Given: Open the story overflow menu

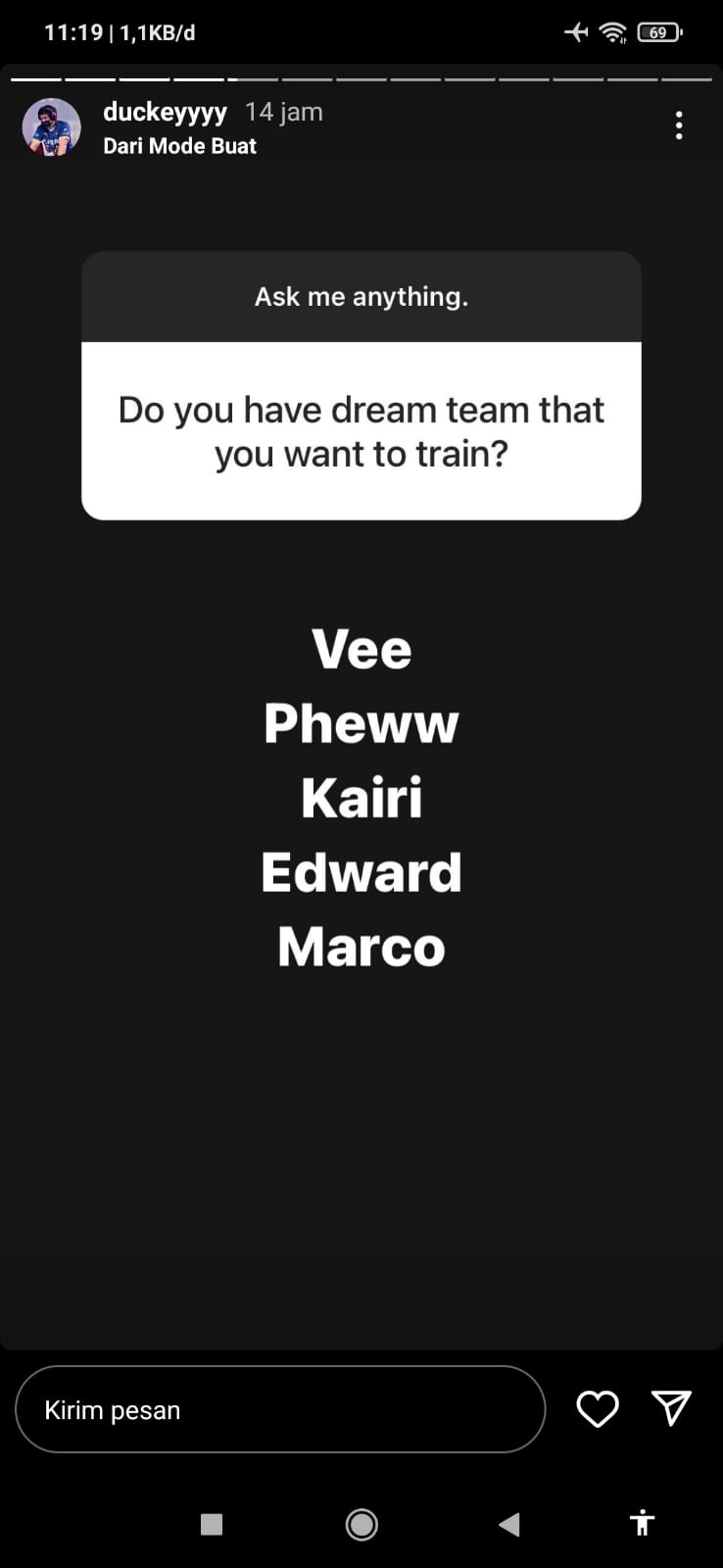Looking at the screenshot, I should 678,125.
